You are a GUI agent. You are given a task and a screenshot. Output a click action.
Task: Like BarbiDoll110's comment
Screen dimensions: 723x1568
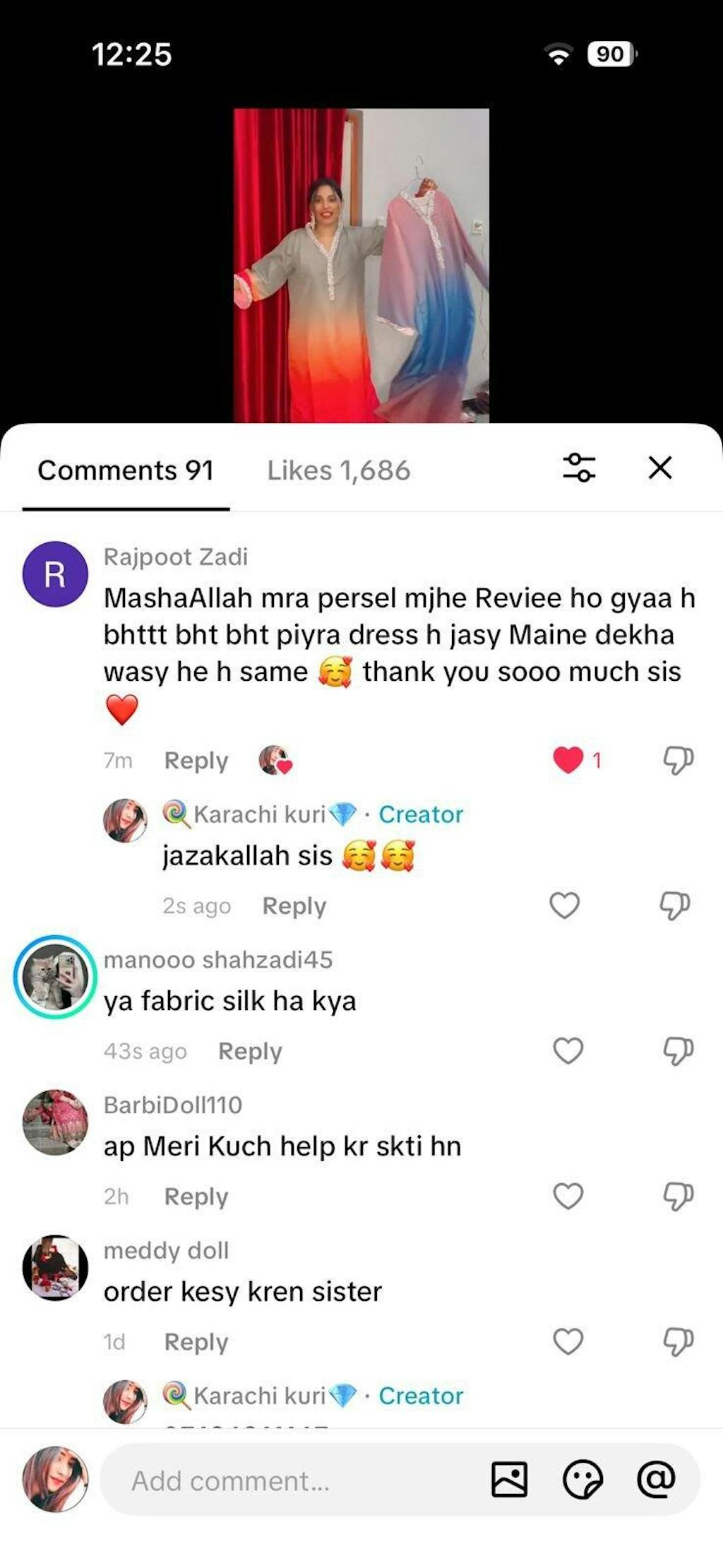point(568,1196)
